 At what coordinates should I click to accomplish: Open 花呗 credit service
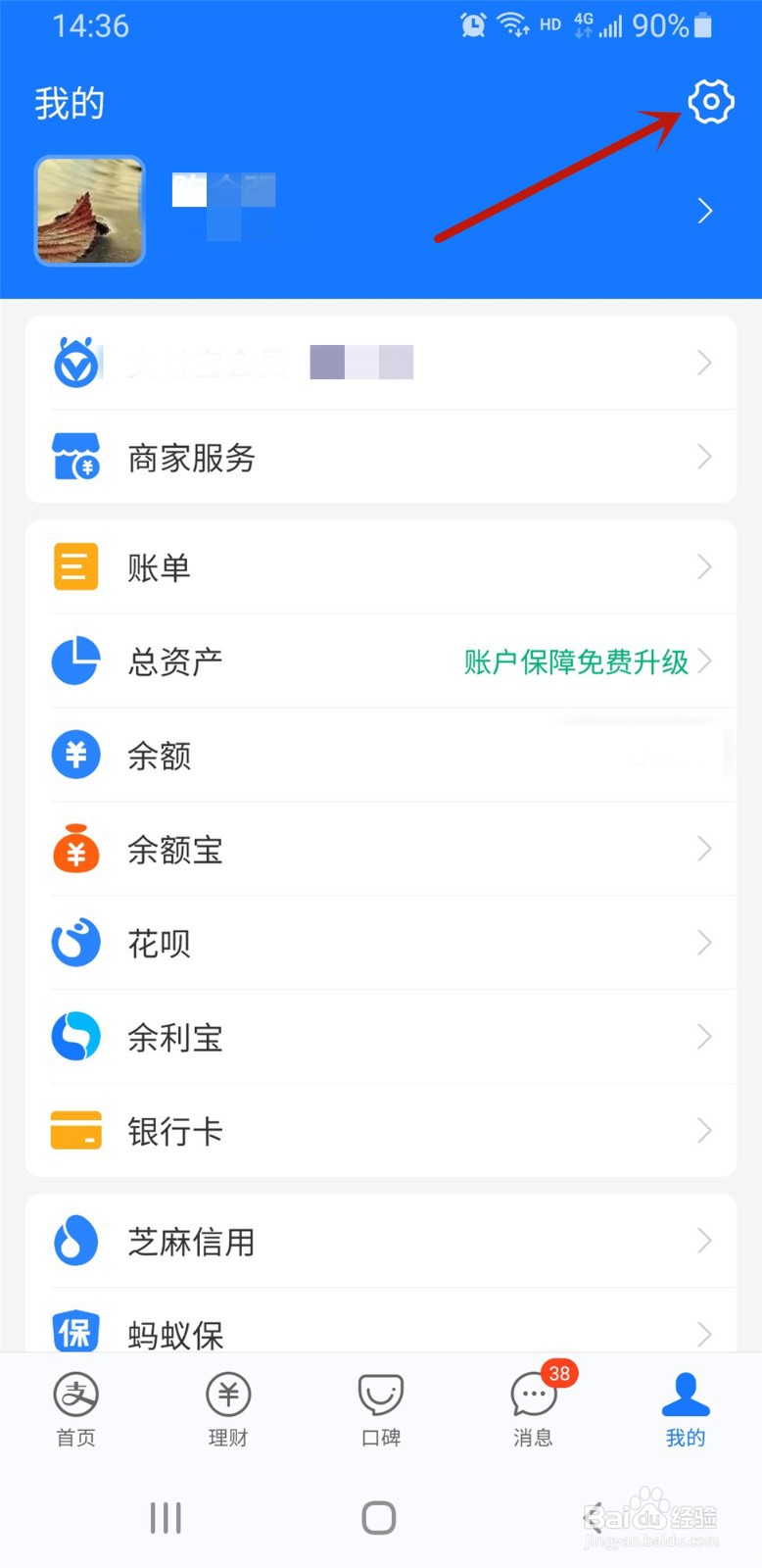(159, 943)
